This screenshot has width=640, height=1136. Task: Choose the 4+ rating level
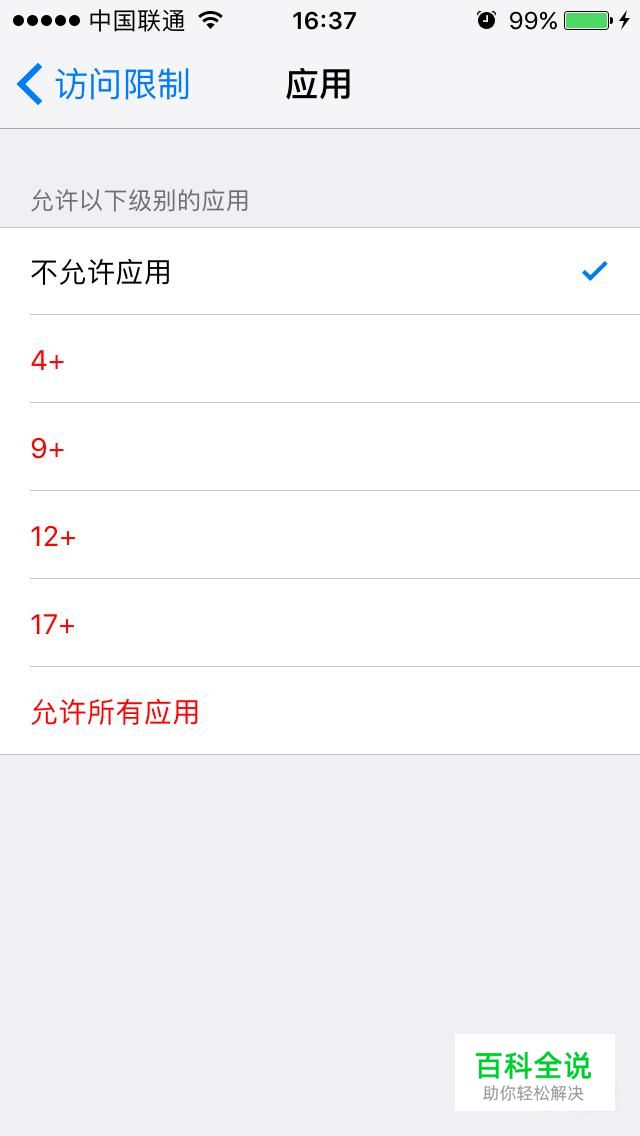pos(320,359)
